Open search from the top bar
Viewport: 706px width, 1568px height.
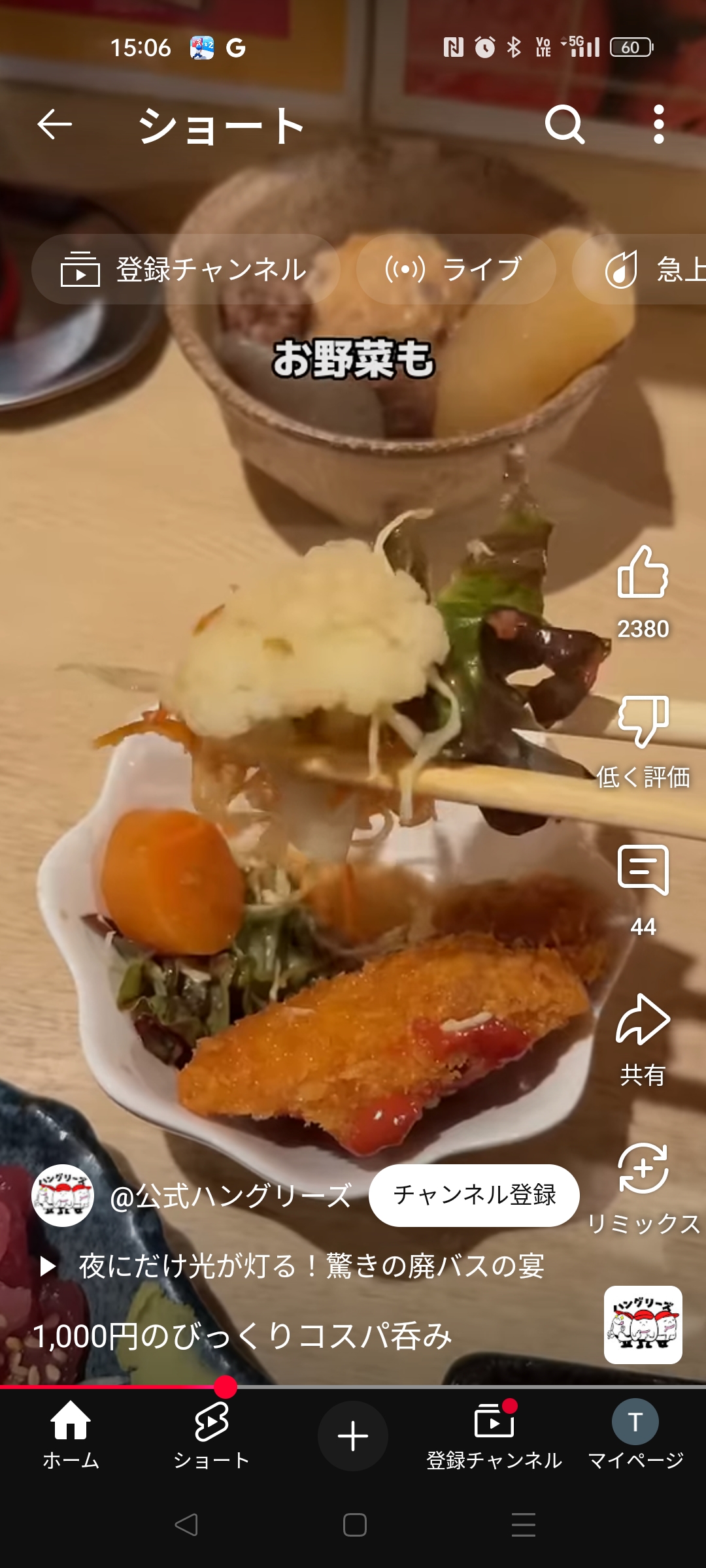click(x=564, y=124)
